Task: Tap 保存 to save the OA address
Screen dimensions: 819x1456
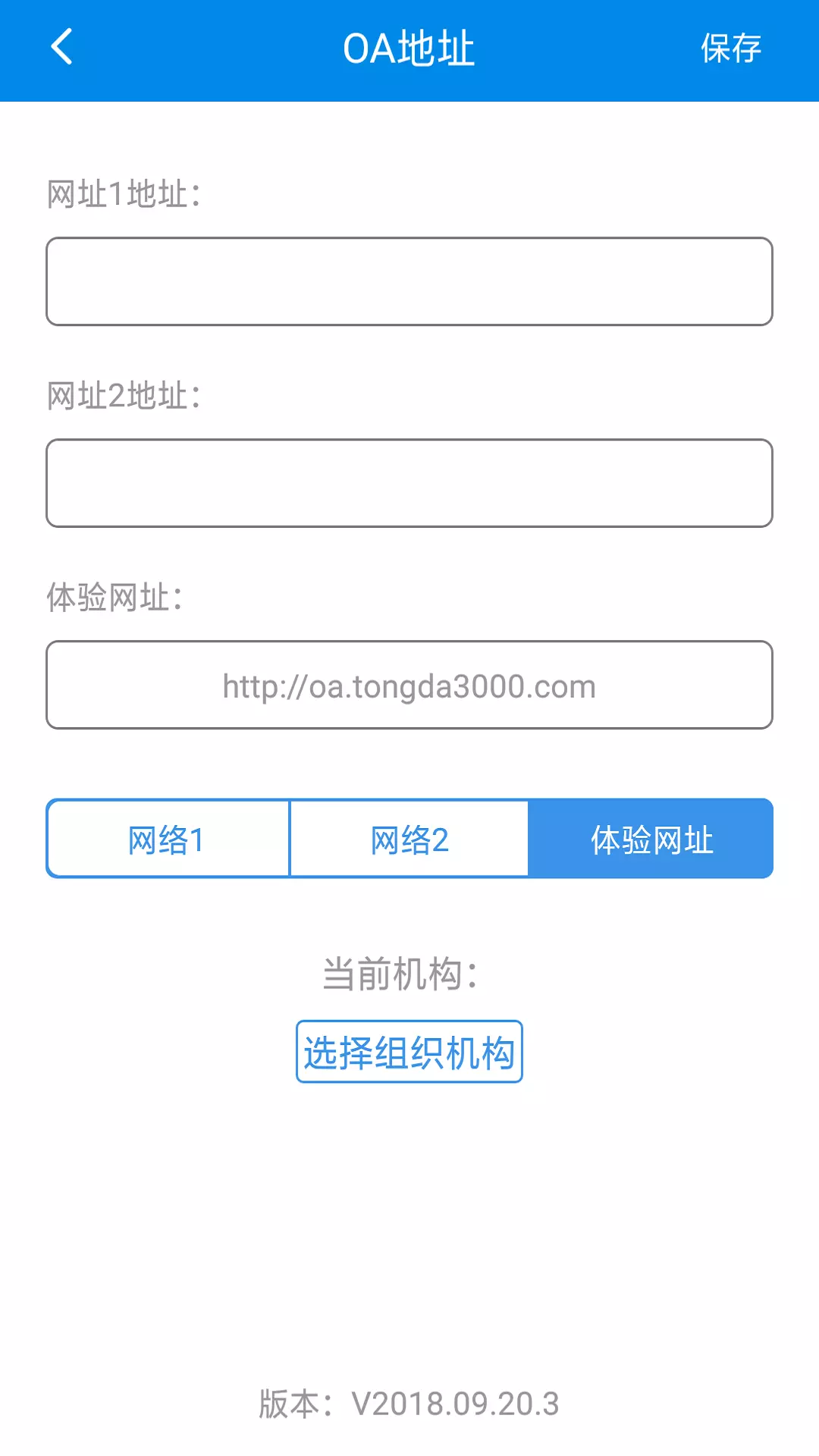Action: point(730,49)
